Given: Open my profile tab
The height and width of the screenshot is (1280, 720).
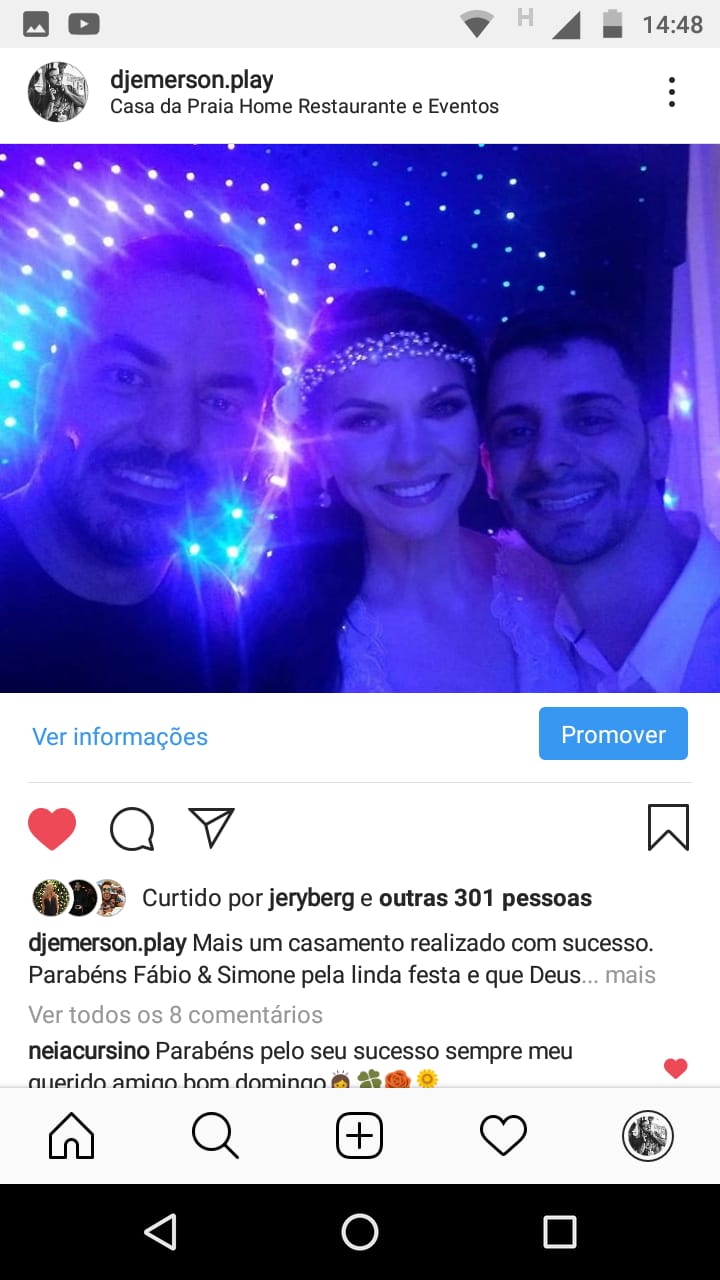Looking at the screenshot, I should click(647, 1136).
